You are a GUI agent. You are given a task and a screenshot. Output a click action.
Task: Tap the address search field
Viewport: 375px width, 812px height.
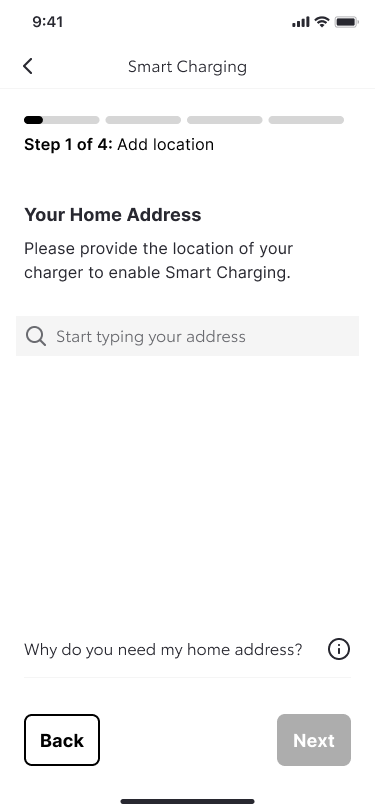coord(188,336)
